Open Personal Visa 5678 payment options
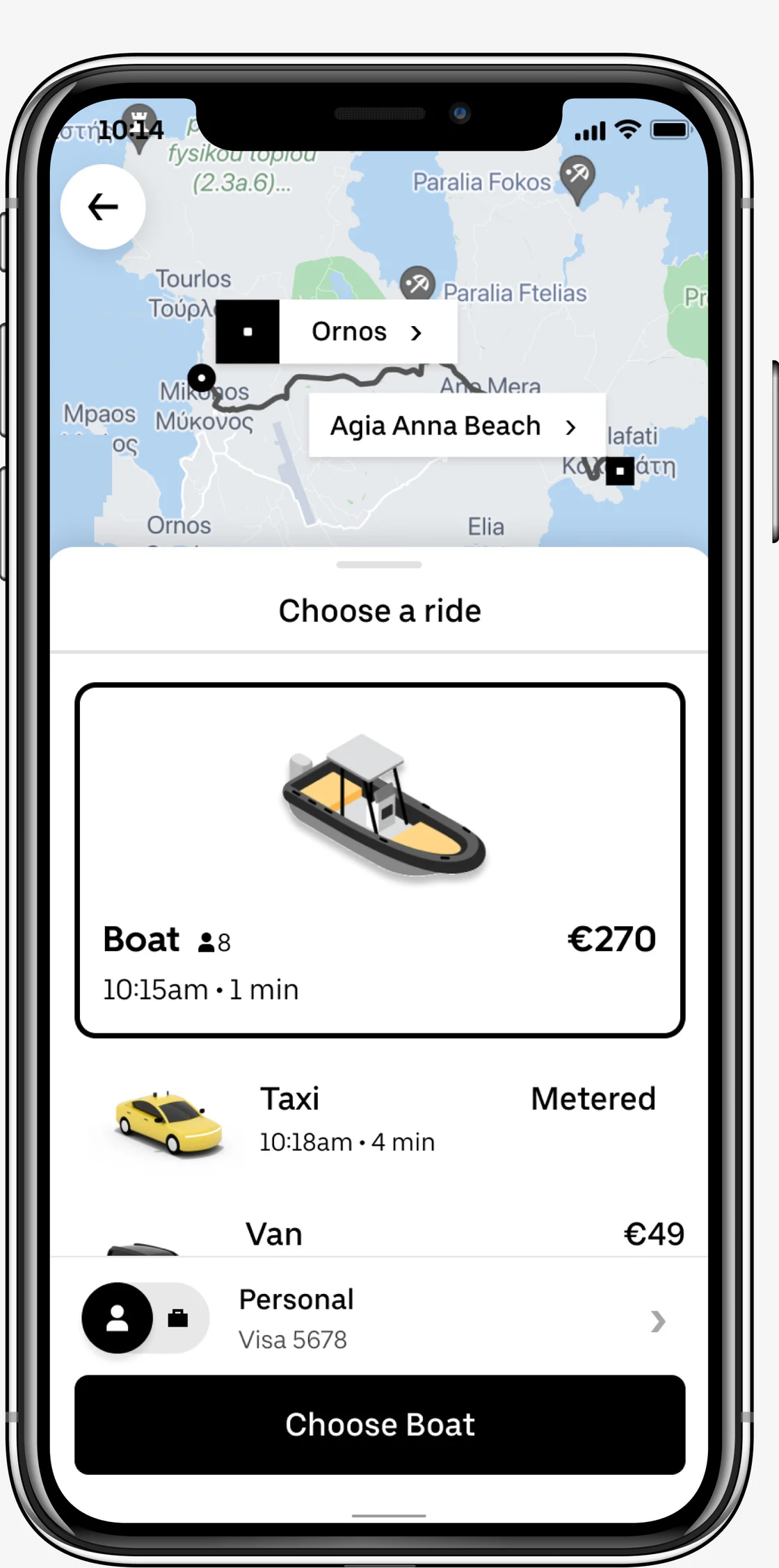The height and width of the screenshot is (1568, 779). pyautogui.click(x=445, y=1319)
